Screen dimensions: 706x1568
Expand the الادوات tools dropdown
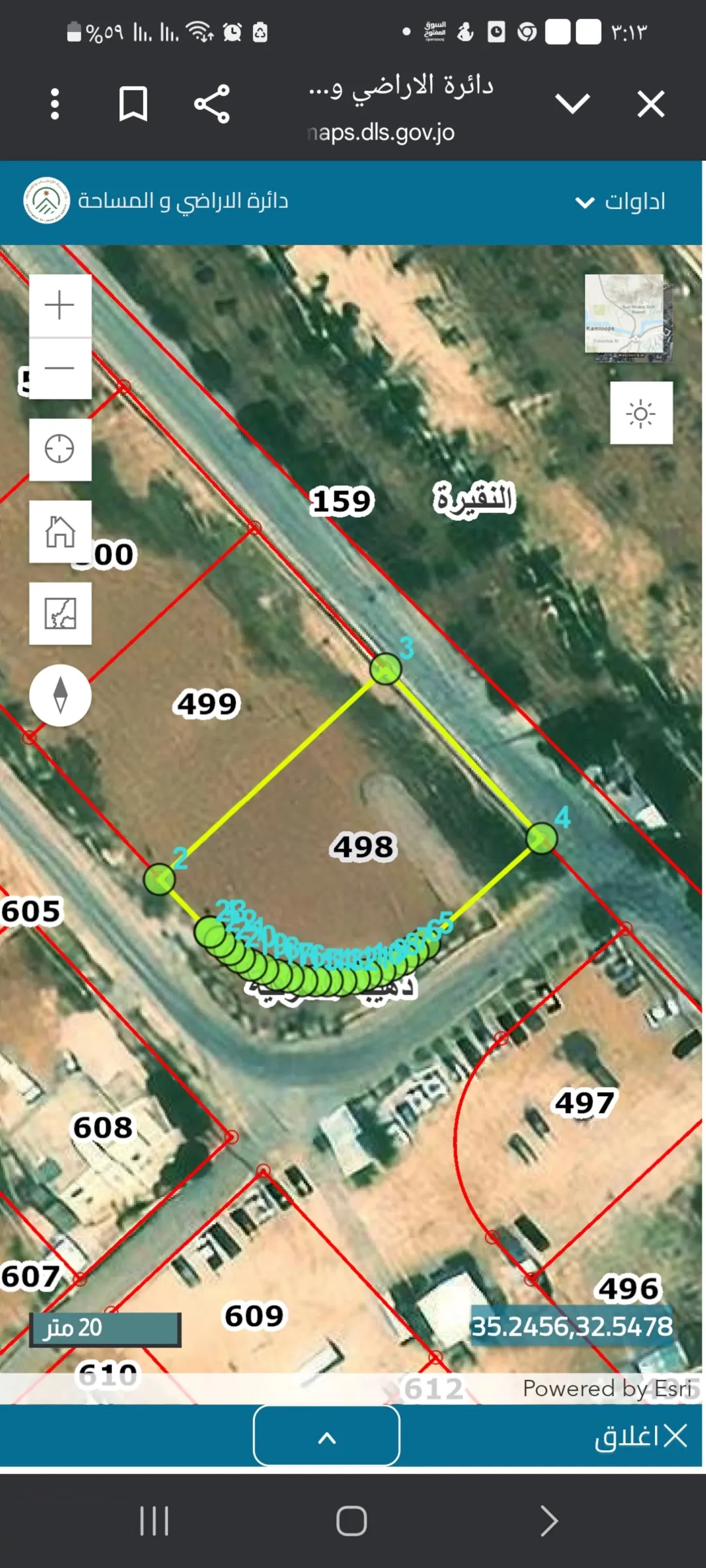pos(620,201)
